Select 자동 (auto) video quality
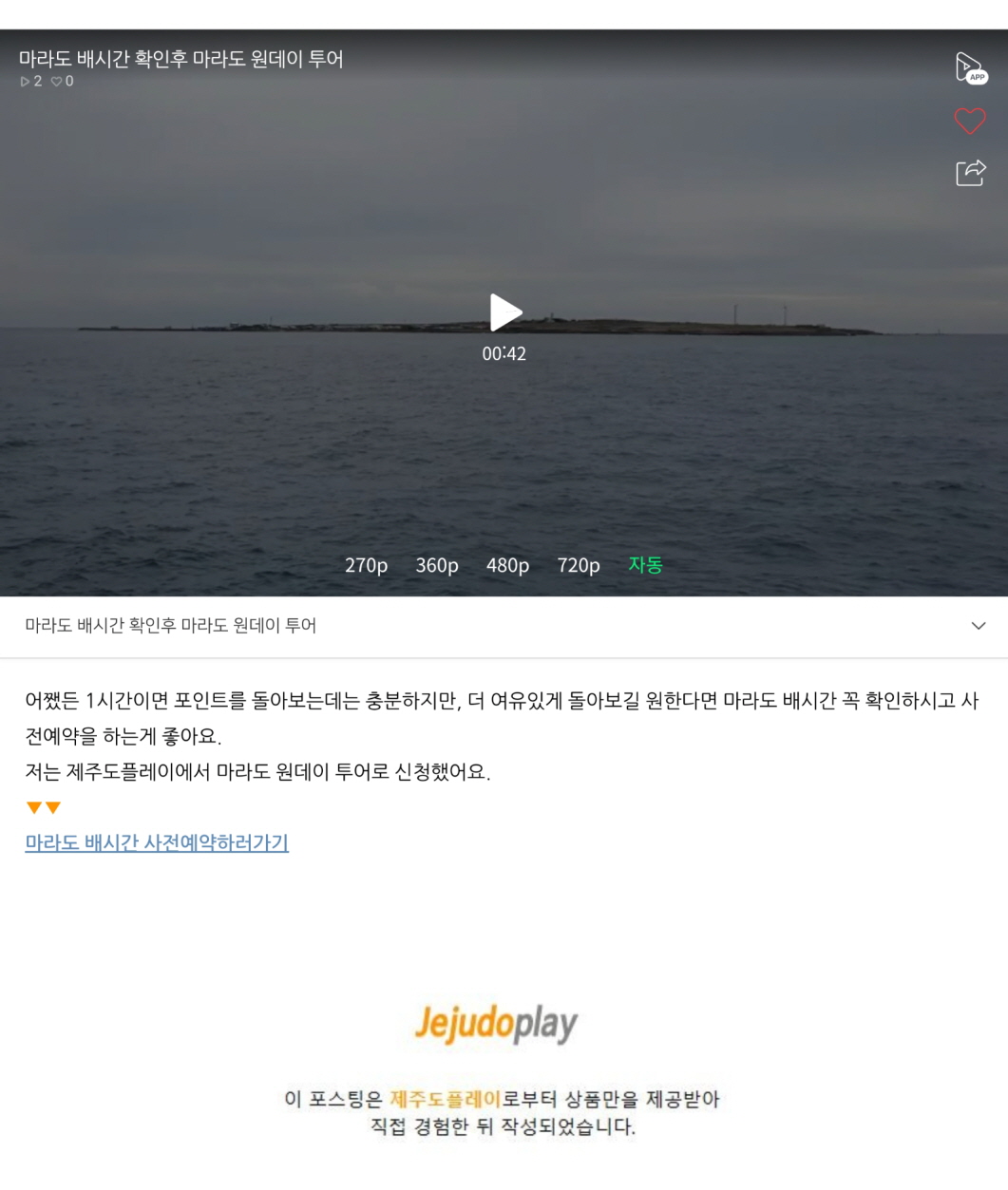Screen dimensions: 1008x1190 point(645,565)
